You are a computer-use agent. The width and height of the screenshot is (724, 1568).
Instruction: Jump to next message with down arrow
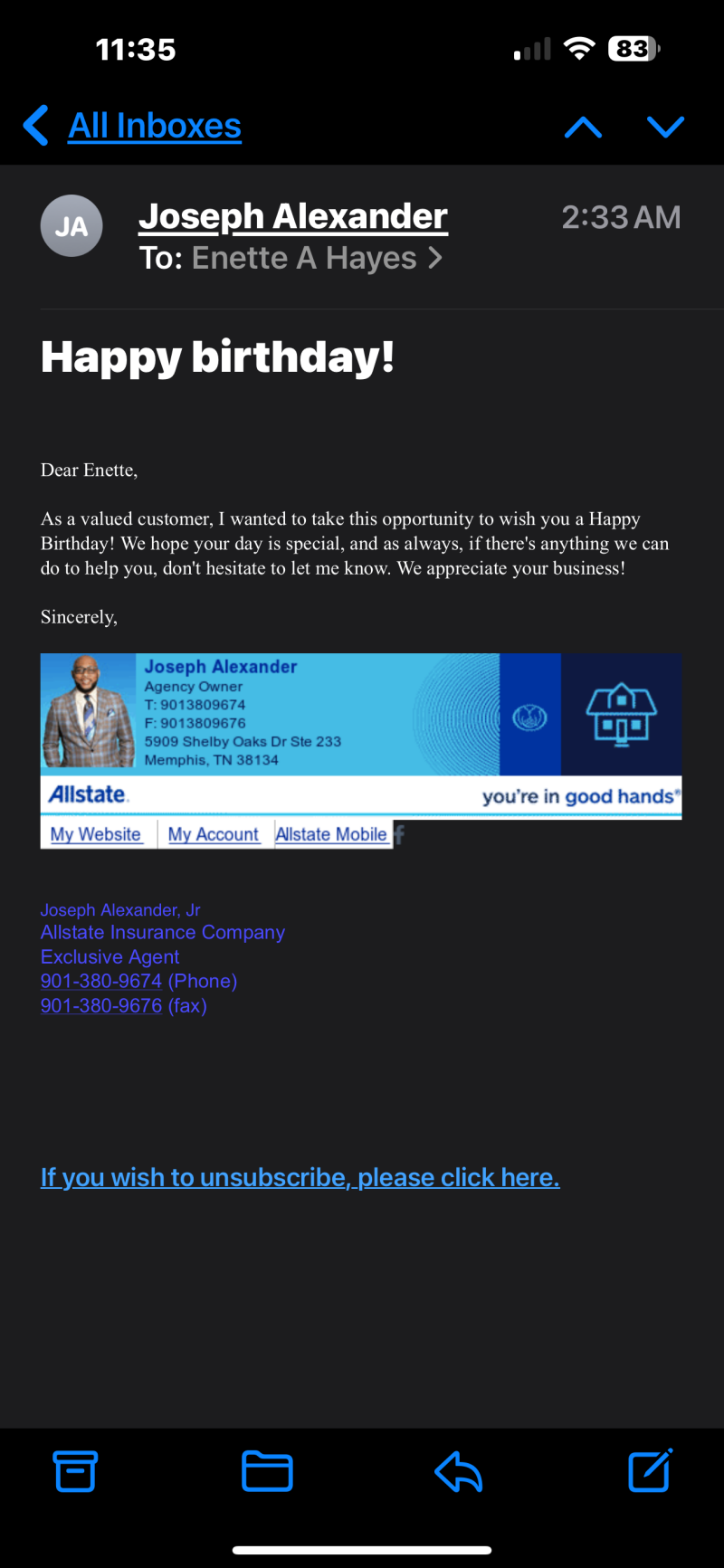click(665, 127)
